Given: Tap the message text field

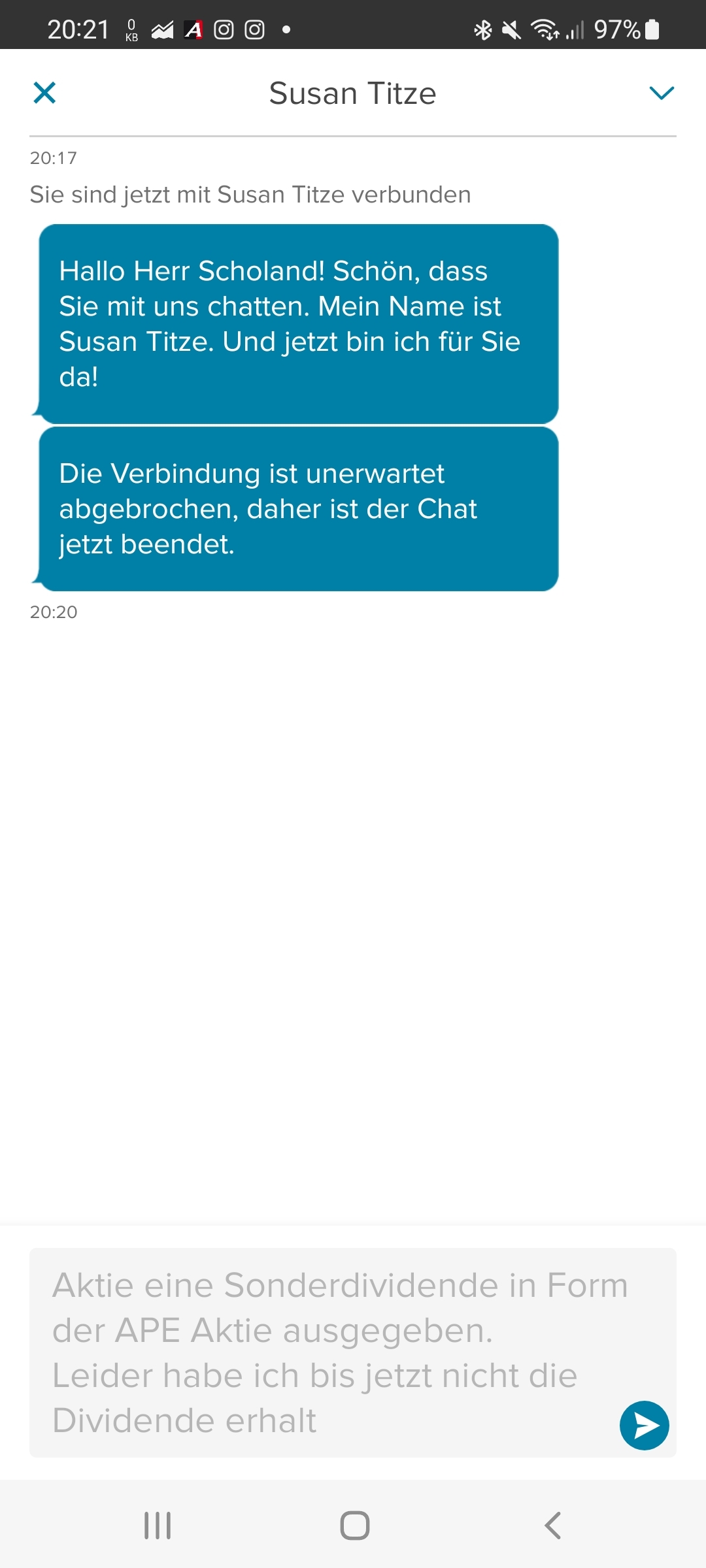Looking at the screenshot, I should coord(320,1352).
